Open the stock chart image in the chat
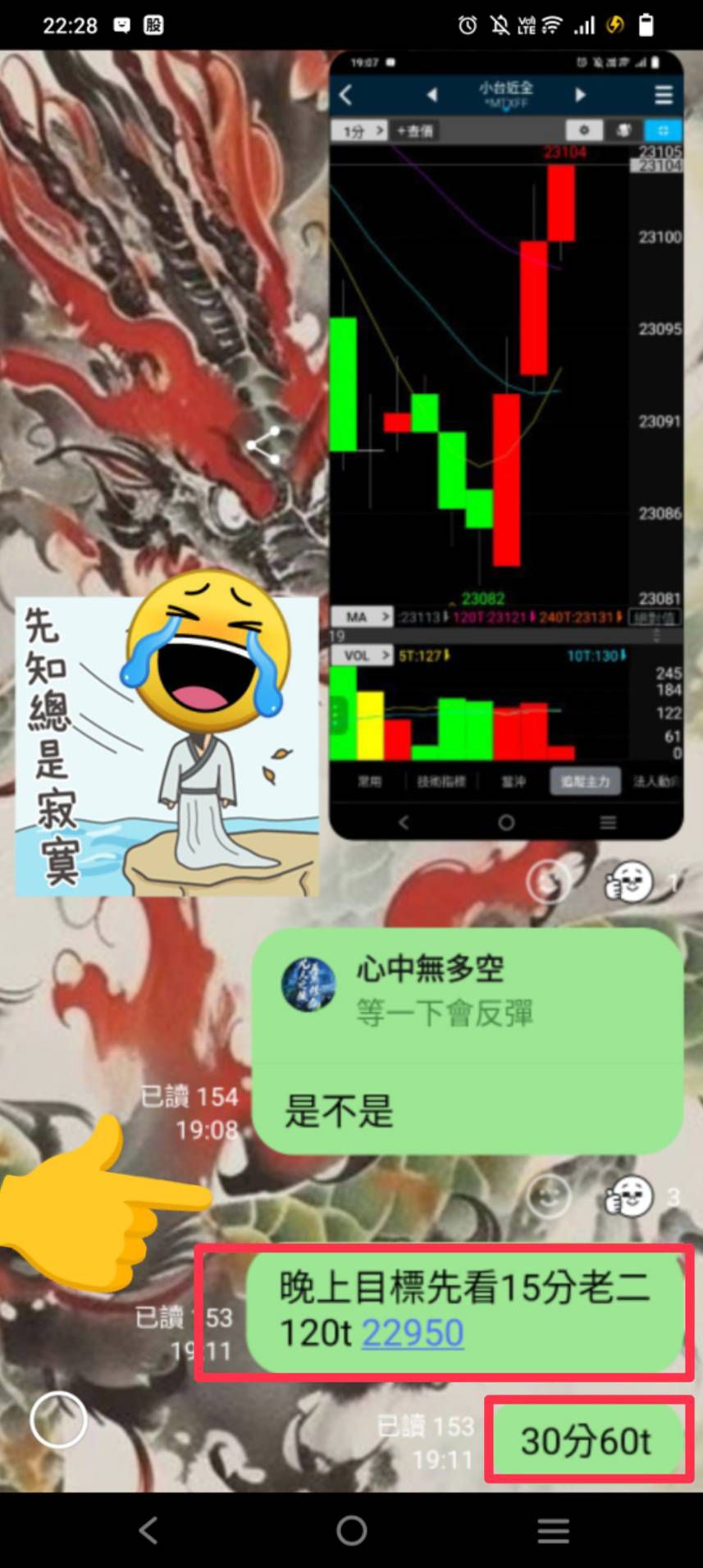Viewport: 703px width, 1568px height. pos(506,446)
